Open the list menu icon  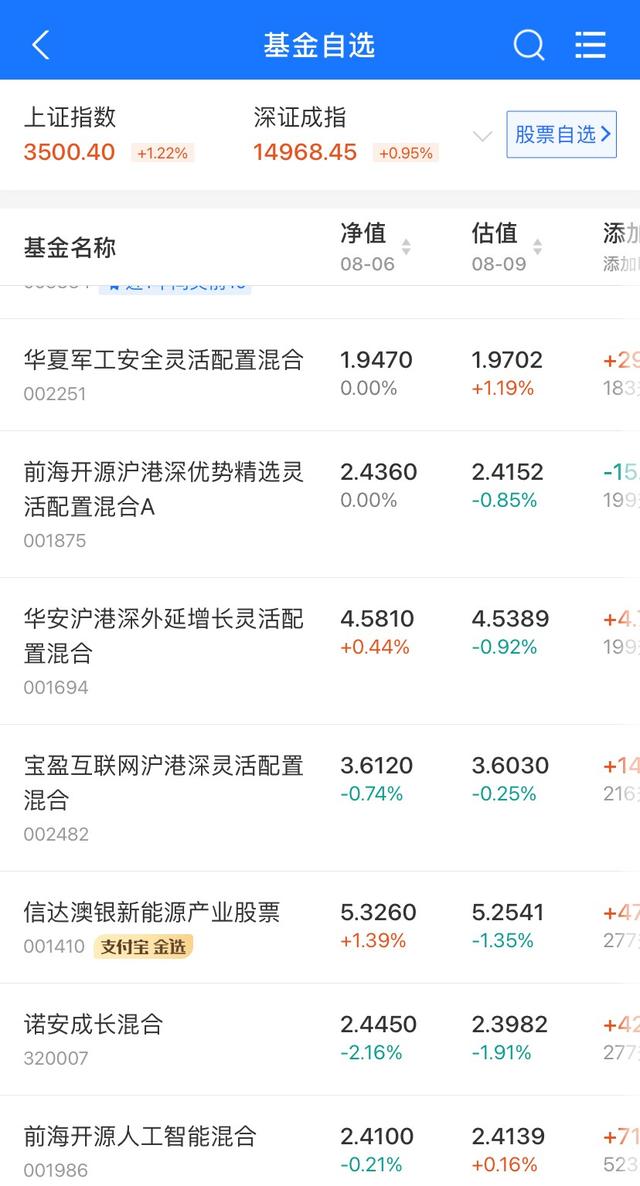591,45
